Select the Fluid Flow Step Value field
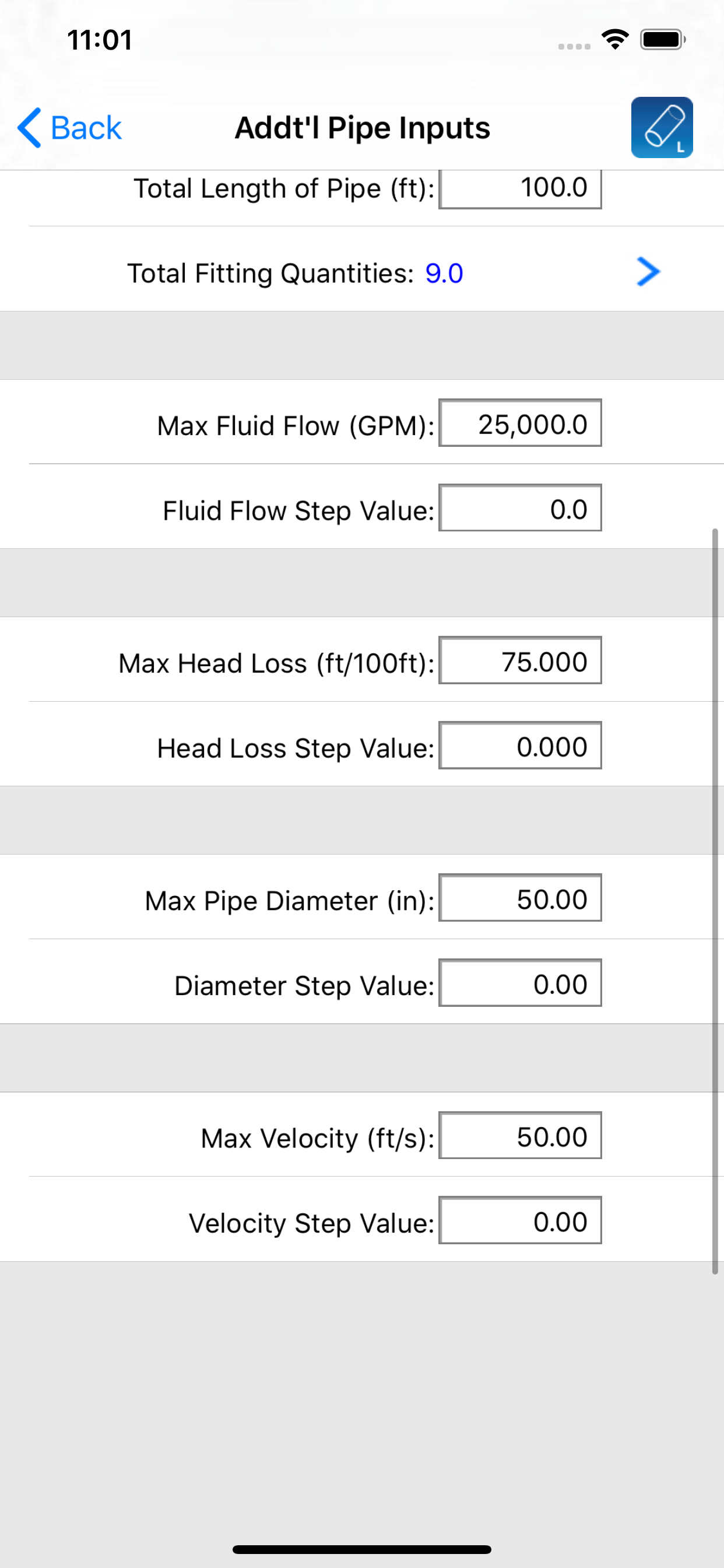This screenshot has width=724, height=1568. point(520,508)
